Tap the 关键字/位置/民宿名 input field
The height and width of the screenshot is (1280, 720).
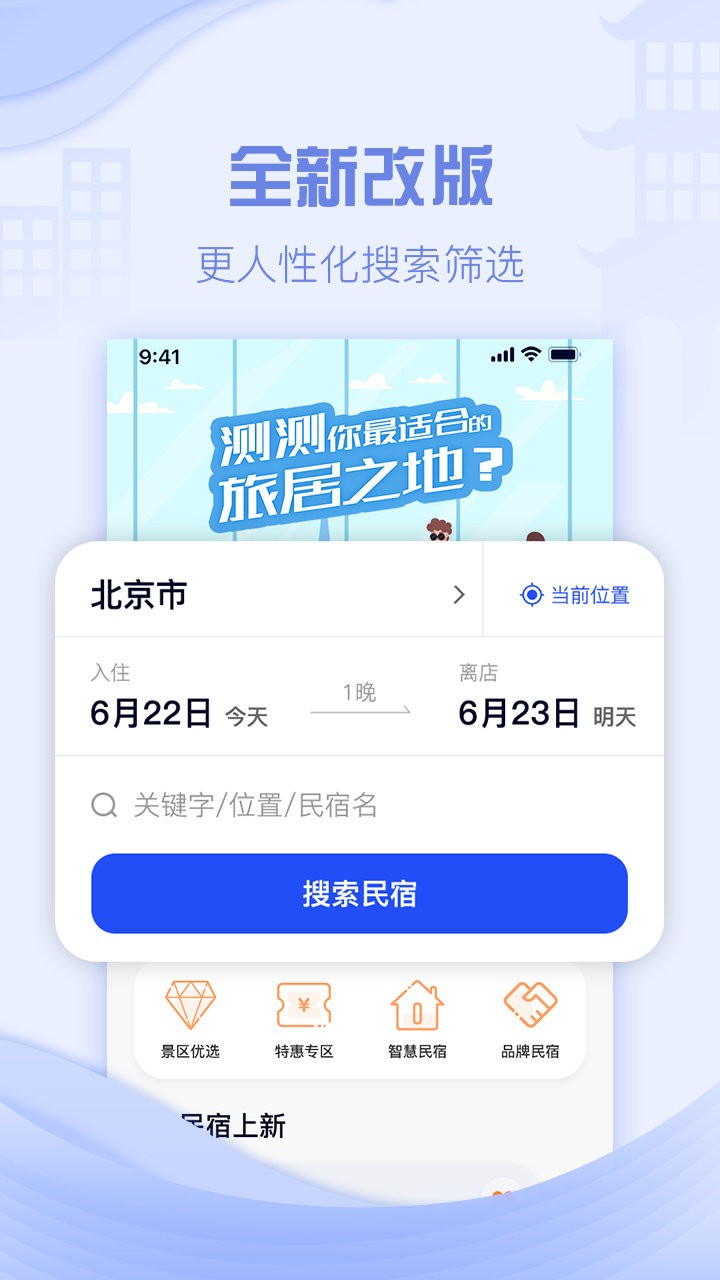click(x=300, y=804)
